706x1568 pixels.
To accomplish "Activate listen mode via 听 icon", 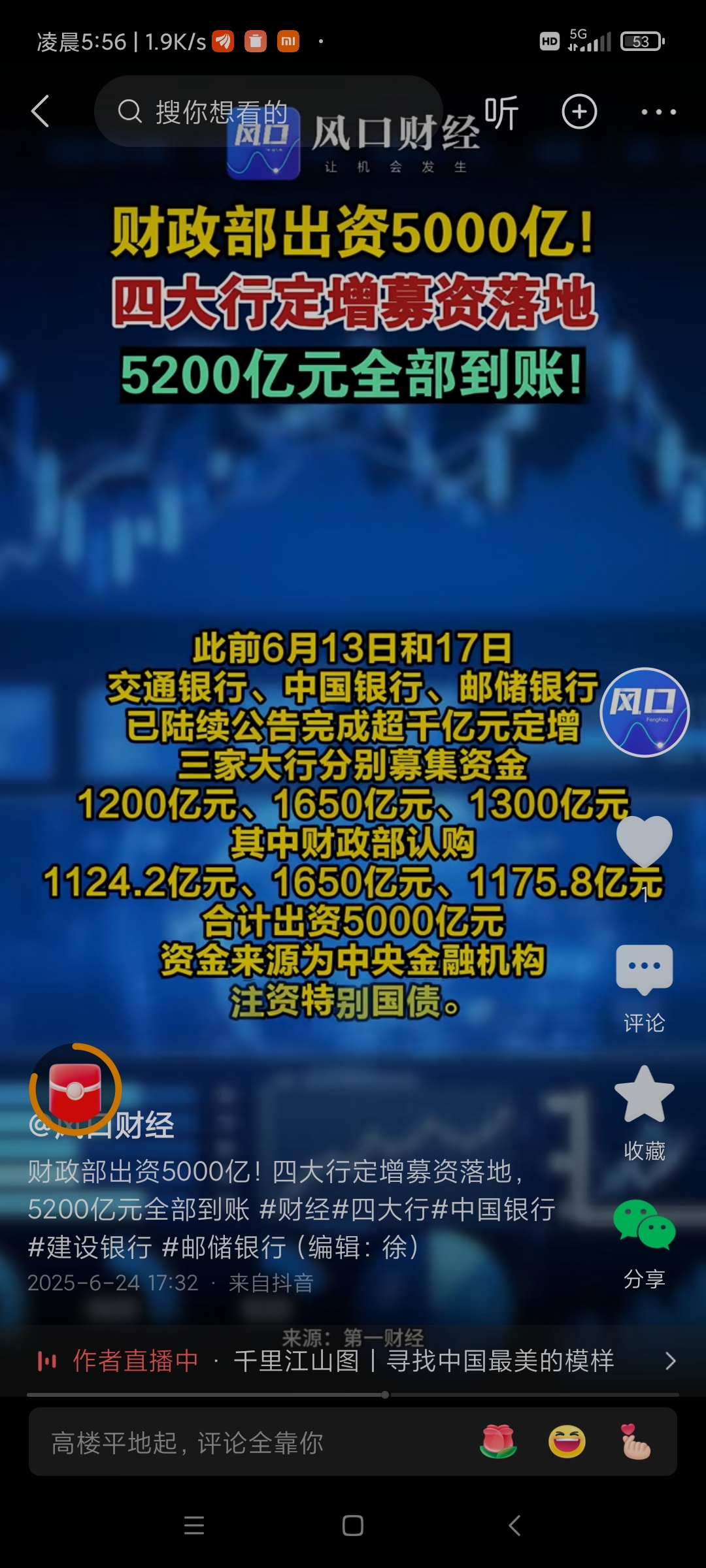I will pyautogui.click(x=499, y=111).
